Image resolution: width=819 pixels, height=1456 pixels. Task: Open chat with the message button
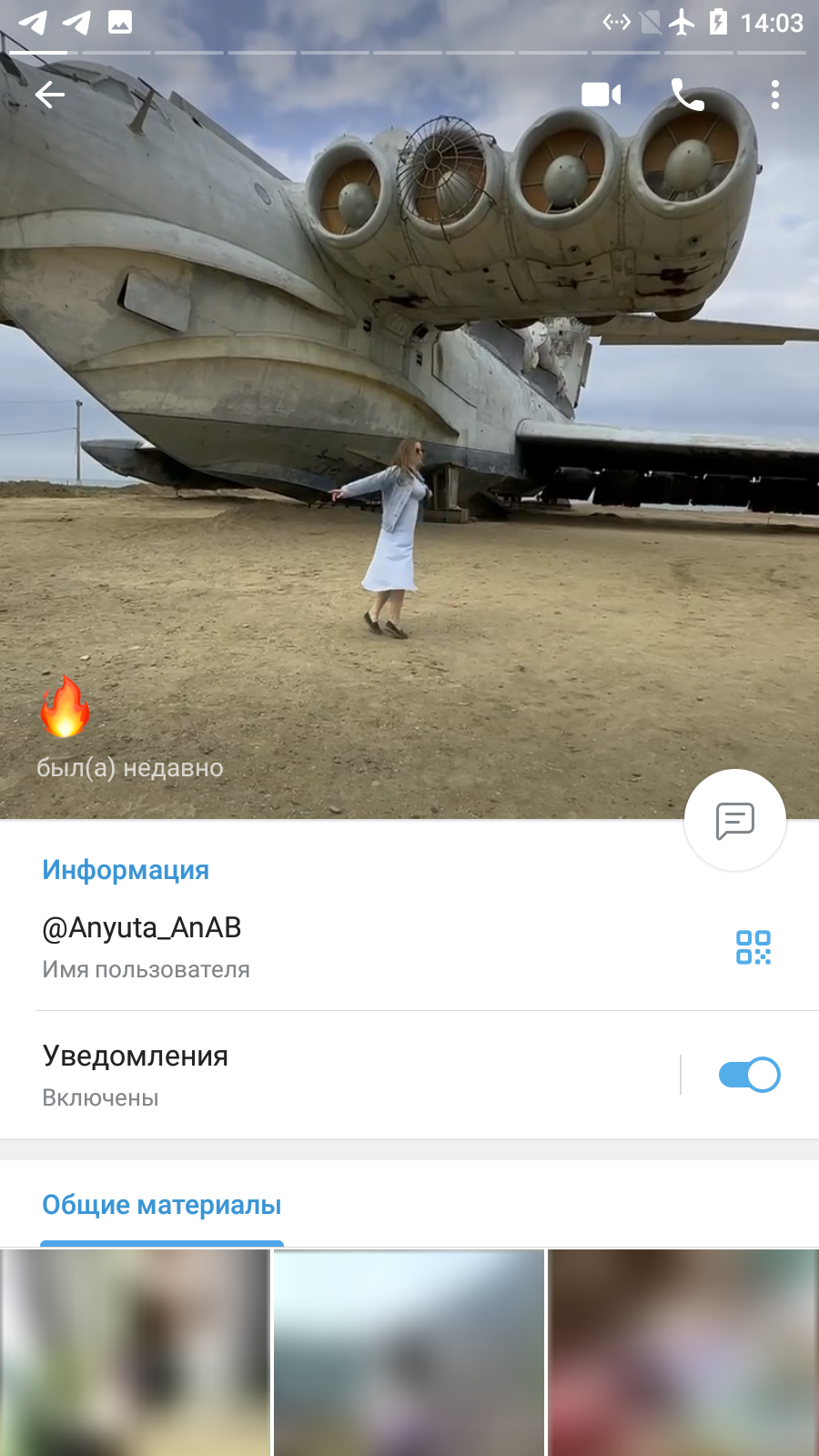tap(735, 821)
